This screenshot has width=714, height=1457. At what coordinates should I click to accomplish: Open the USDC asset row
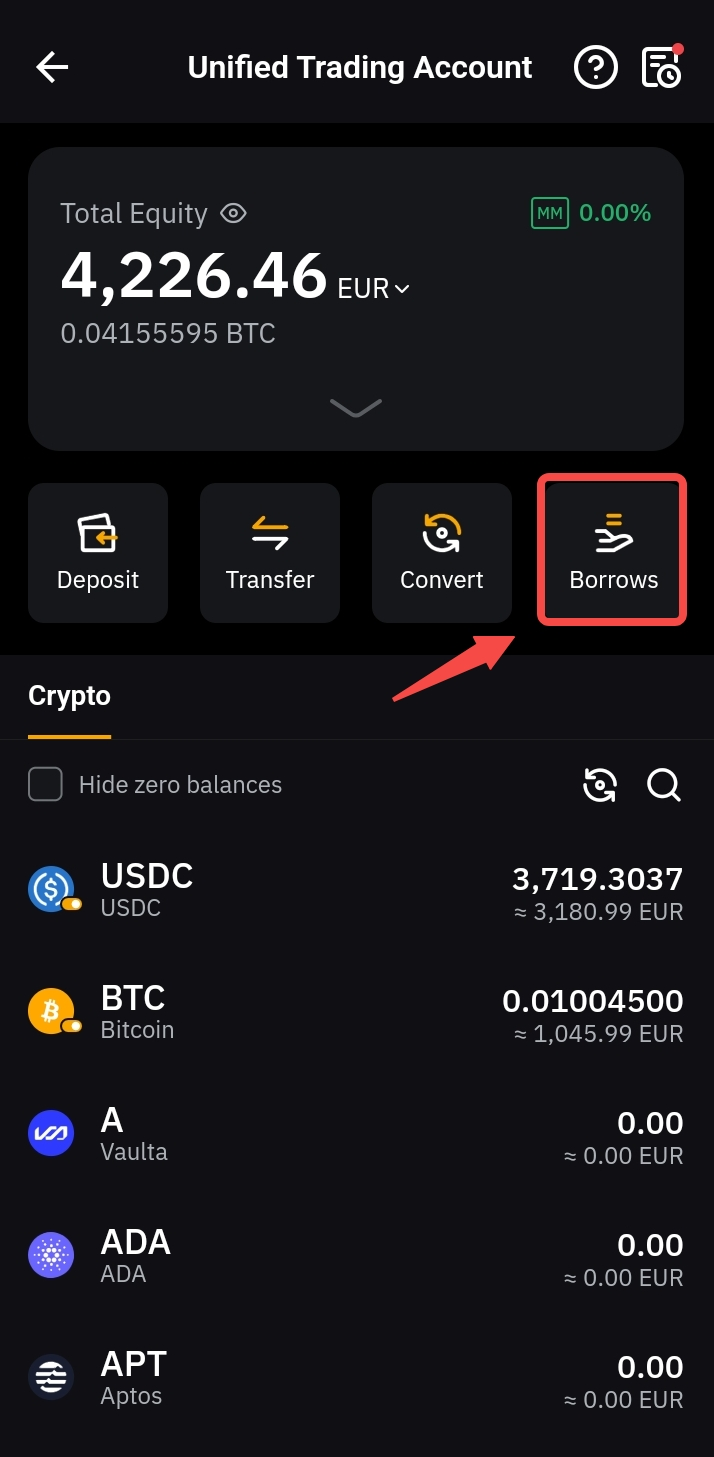tap(356, 890)
